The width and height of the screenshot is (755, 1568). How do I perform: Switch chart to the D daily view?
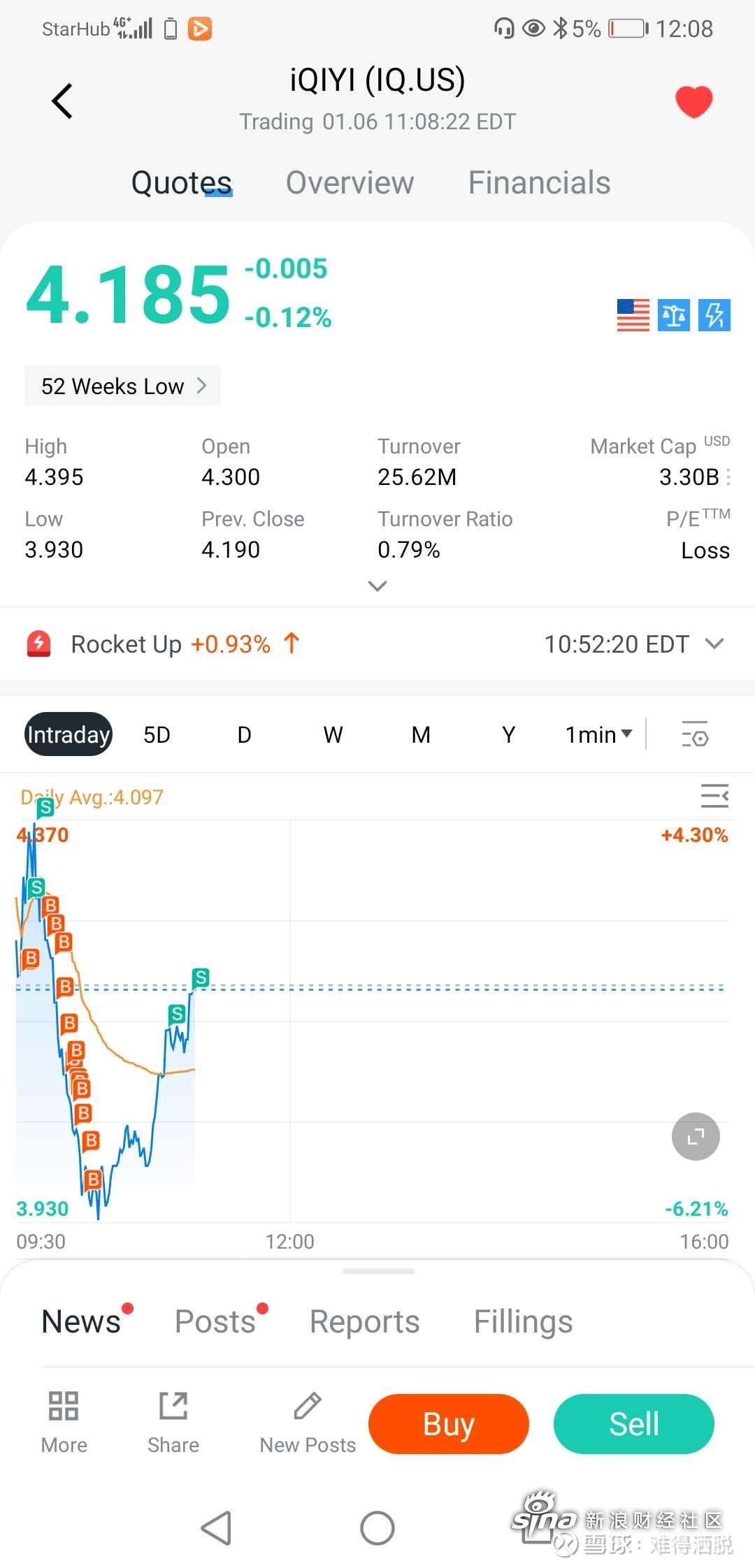[x=244, y=734]
